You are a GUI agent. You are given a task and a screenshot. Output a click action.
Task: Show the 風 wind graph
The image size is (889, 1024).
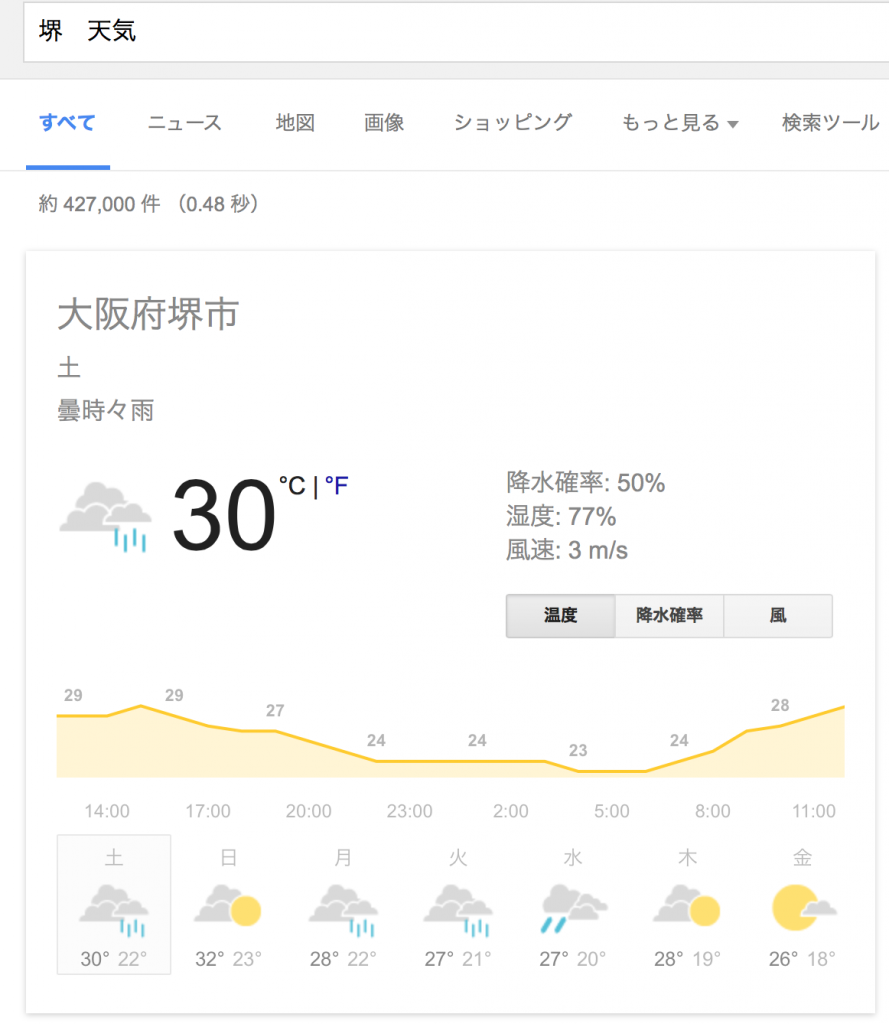pyautogui.click(x=778, y=615)
